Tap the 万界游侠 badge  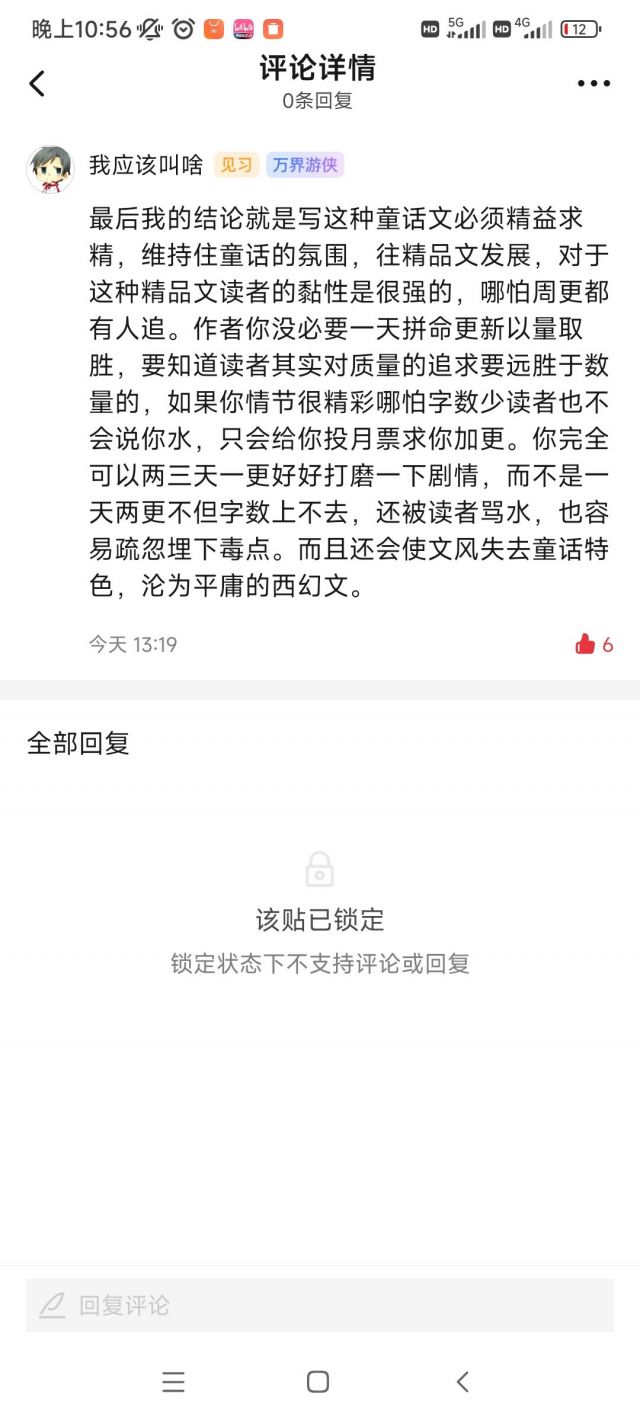tap(305, 166)
